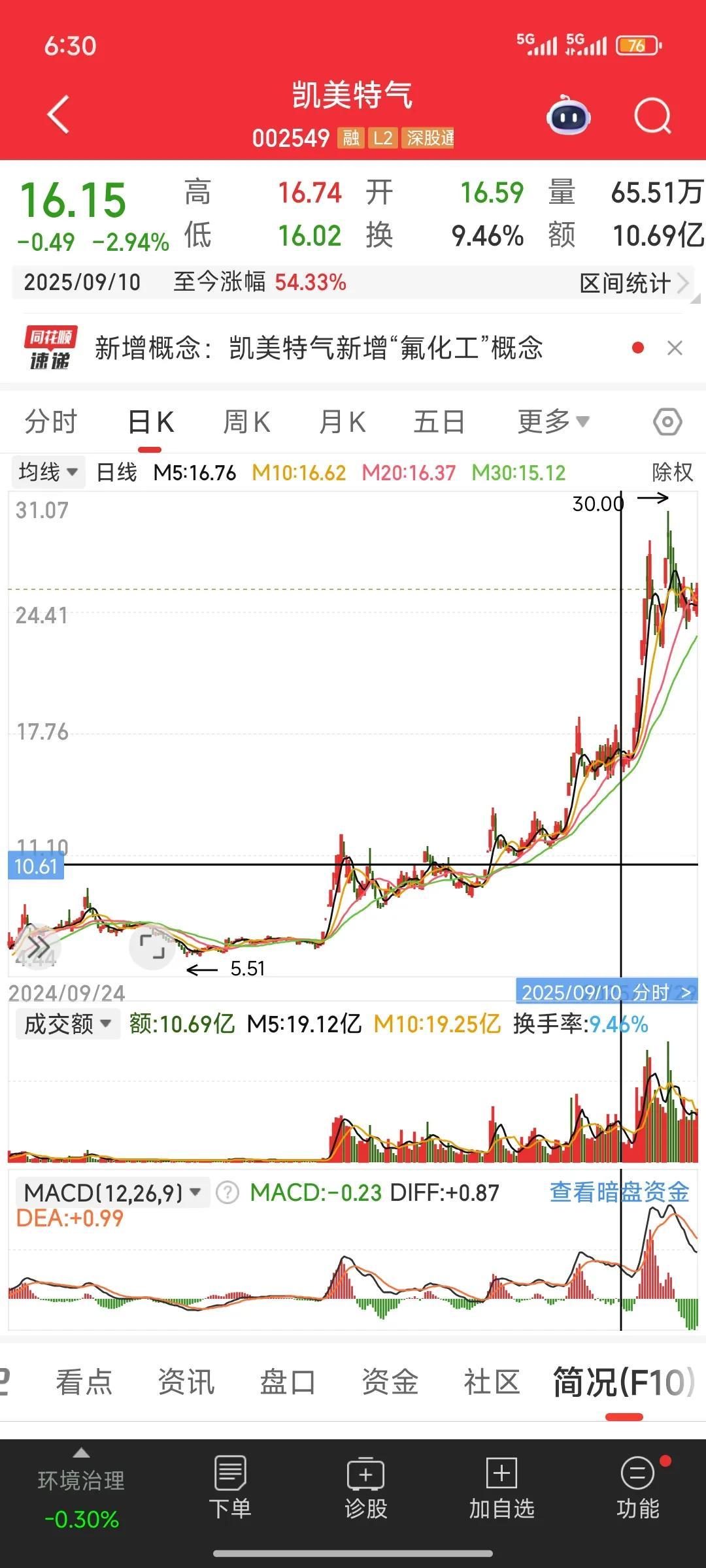Tap the 查看暗盘资金 link
The image size is (706, 1568).
pos(618,1192)
